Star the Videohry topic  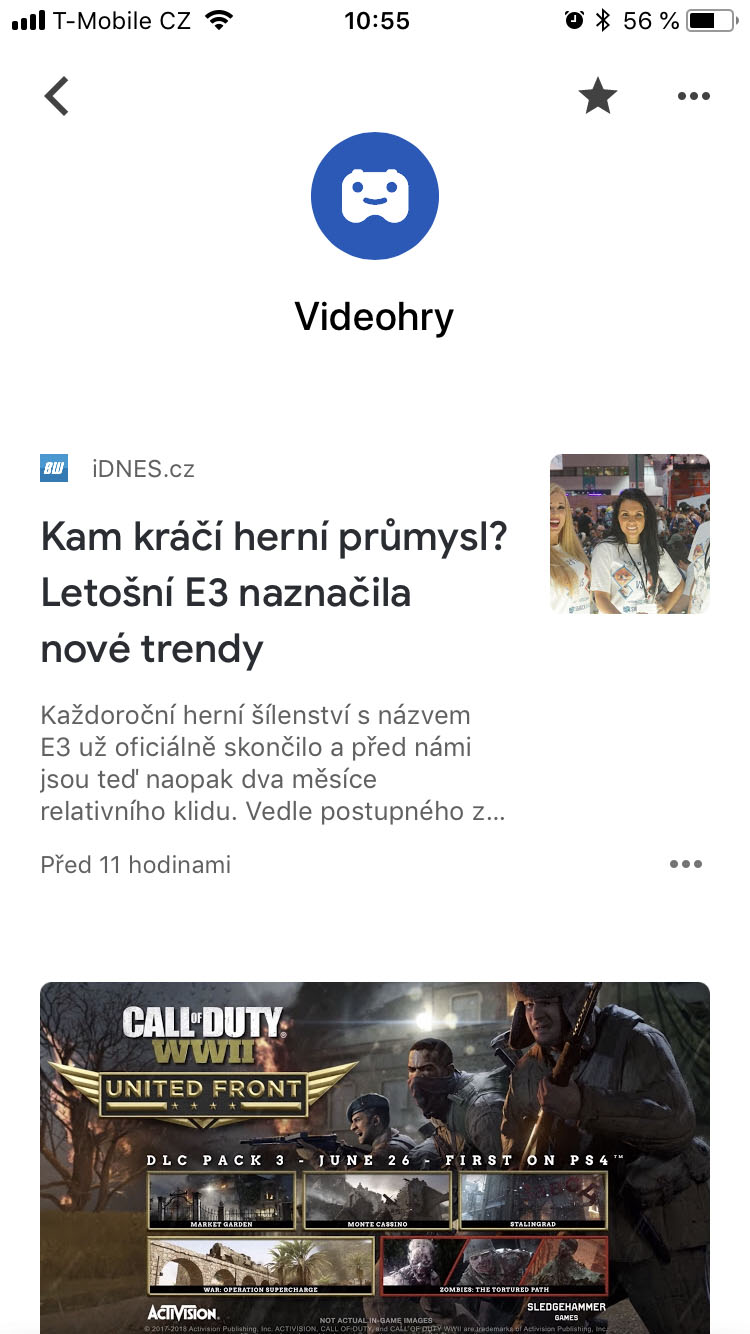(598, 97)
